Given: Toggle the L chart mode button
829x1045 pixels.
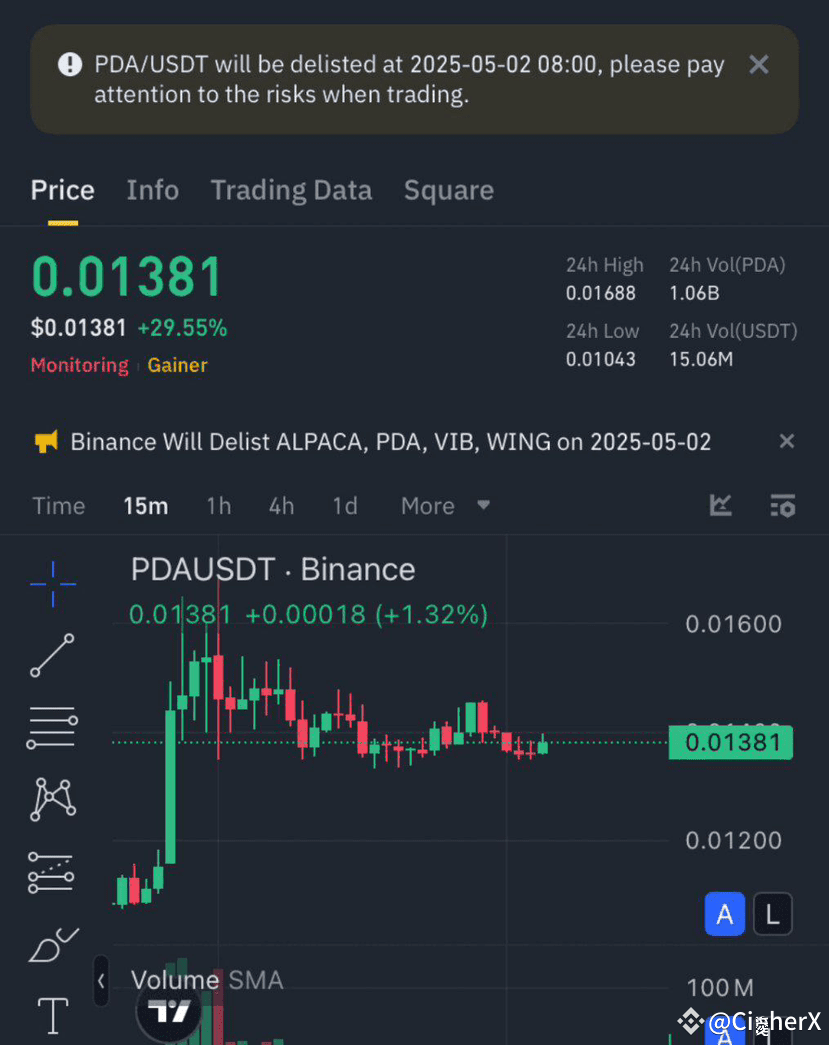Looking at the screenshot, I should pos(770,913).
